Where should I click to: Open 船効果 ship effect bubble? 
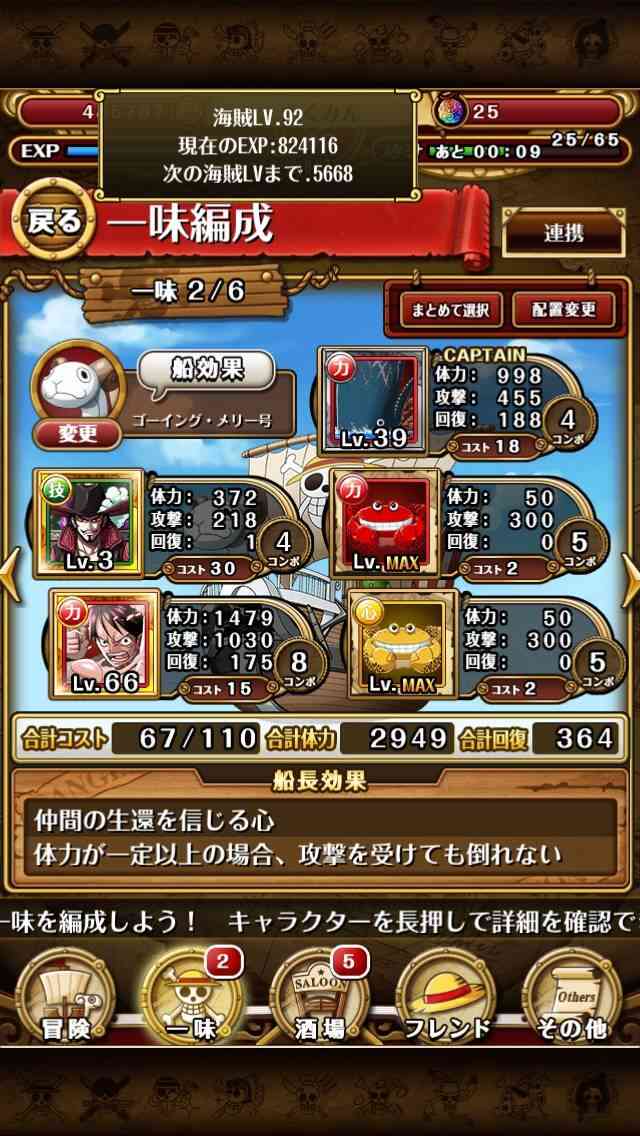coord(207,371)
